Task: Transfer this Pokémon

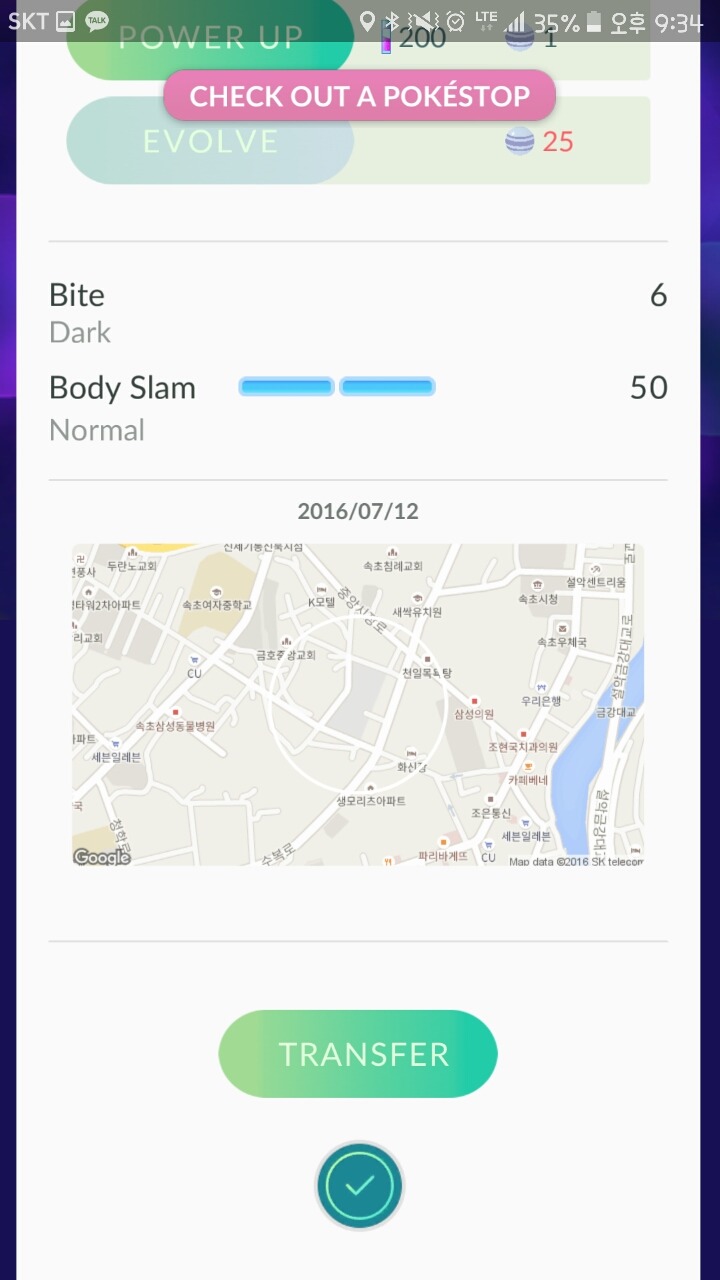Action: (x=358, y=1054)
